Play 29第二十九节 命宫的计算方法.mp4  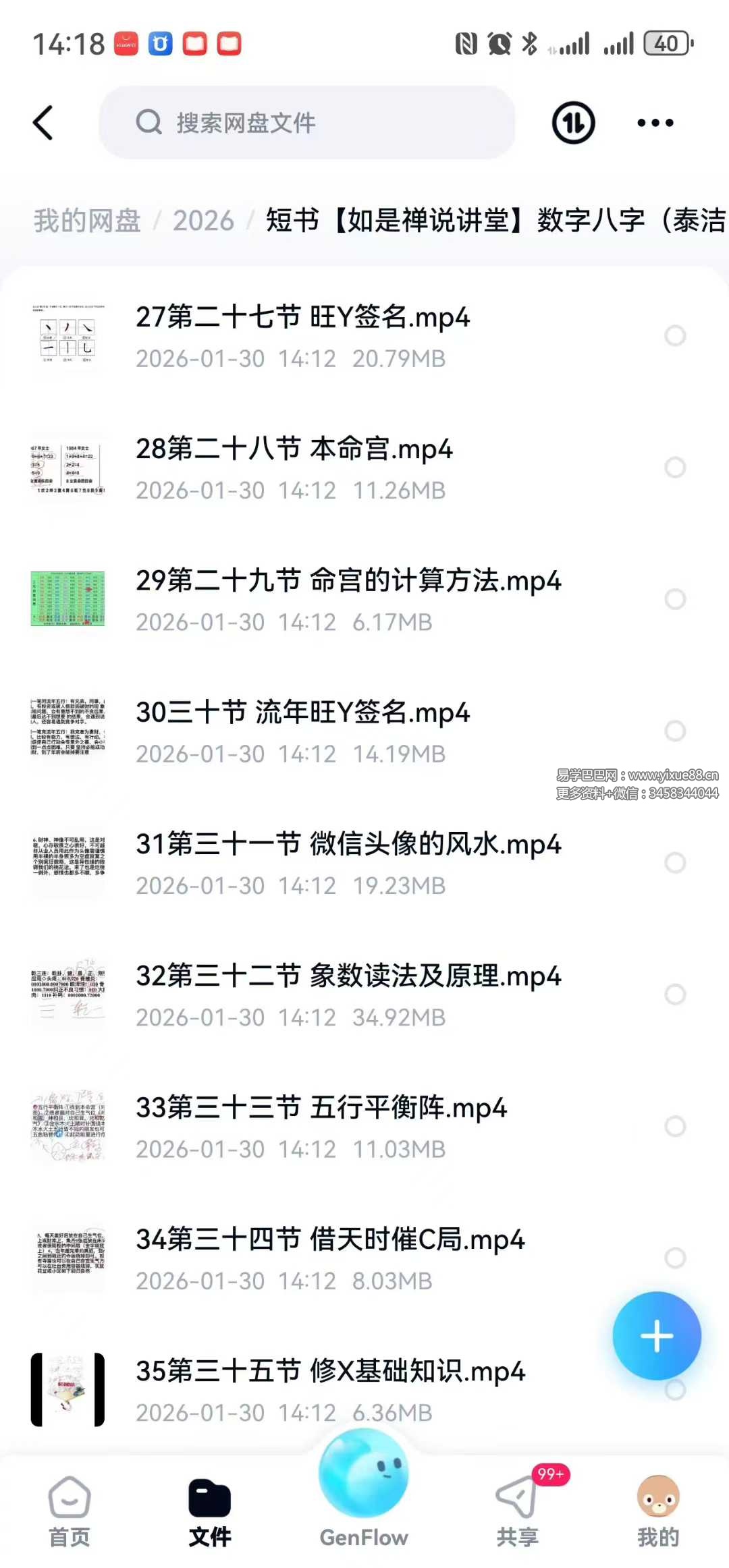(348, 581)
